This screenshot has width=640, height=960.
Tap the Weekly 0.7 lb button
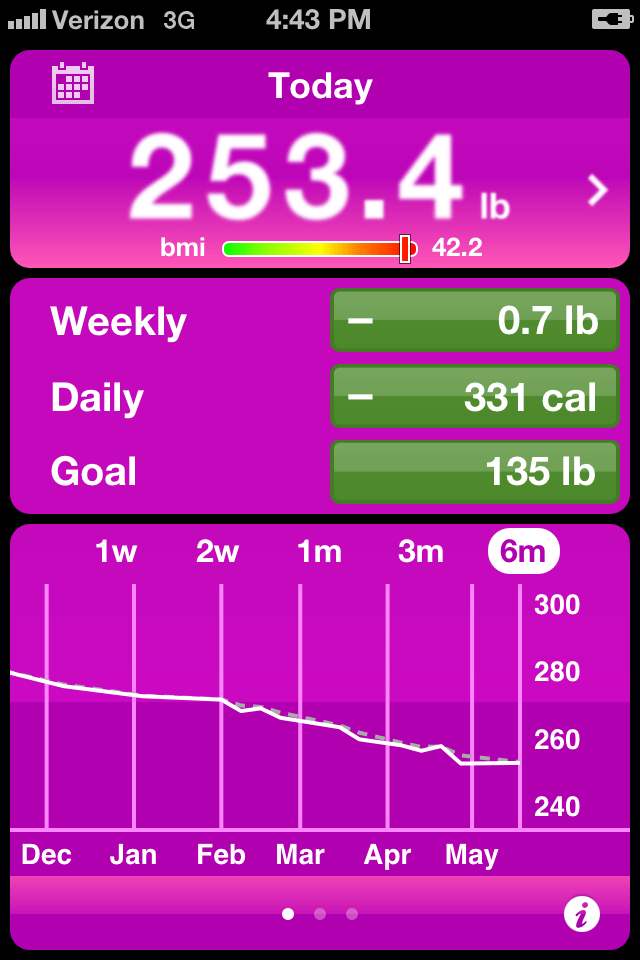tap(474, 321)
